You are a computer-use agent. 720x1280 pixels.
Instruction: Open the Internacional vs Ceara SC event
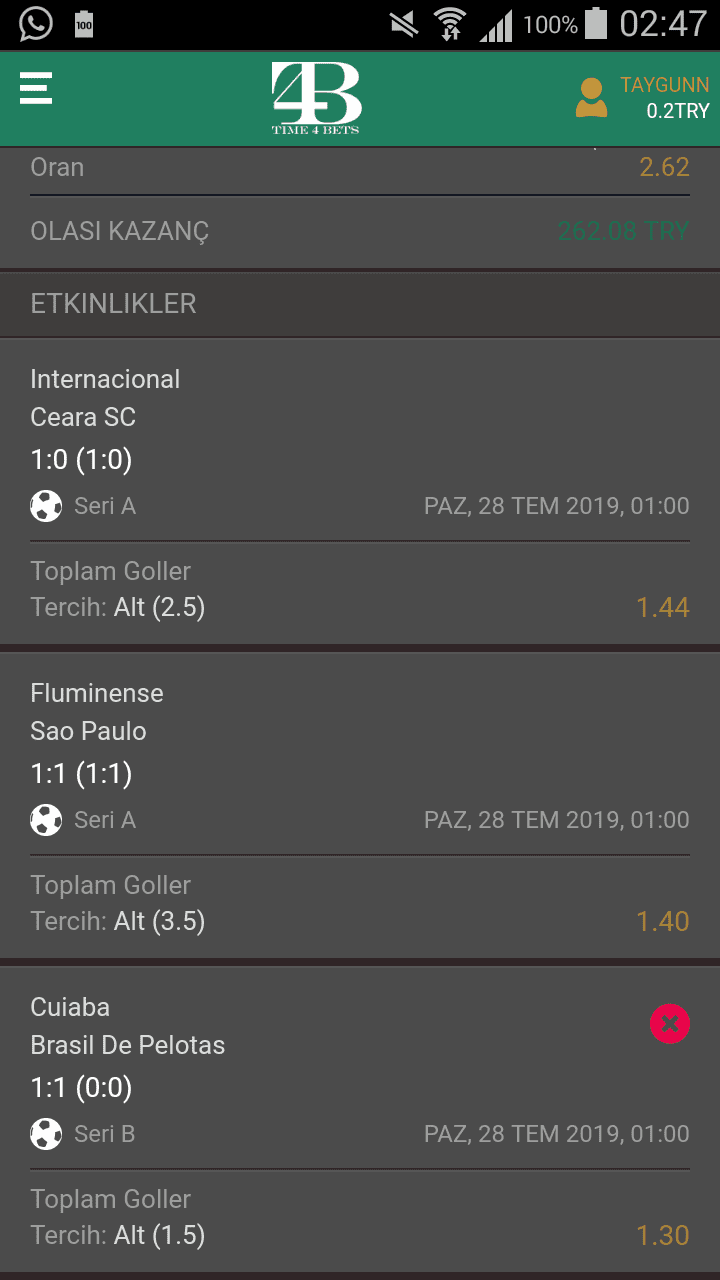click(x=360, y=492)
